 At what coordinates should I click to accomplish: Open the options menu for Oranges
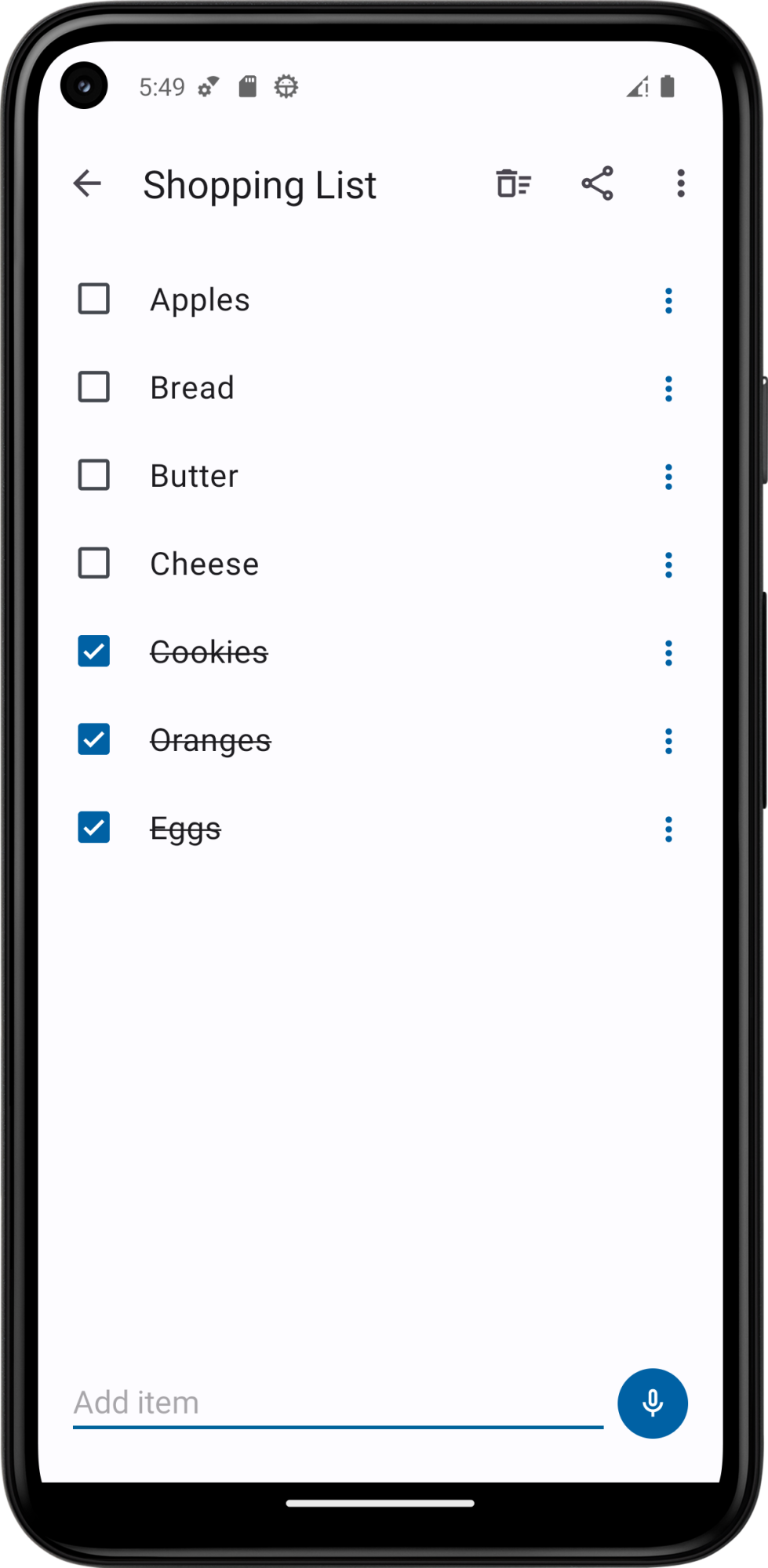coord(668,741)
